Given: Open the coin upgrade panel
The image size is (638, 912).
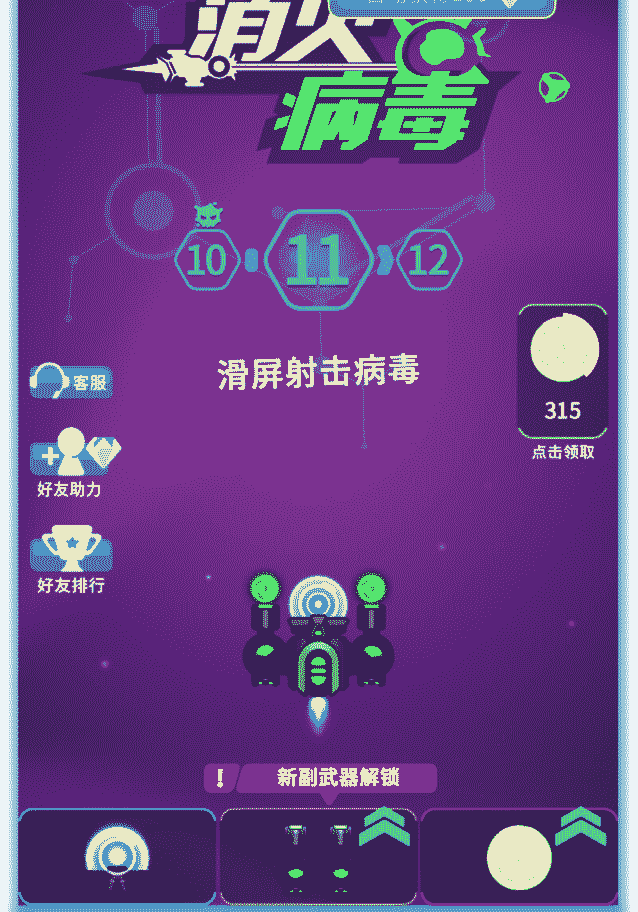Looking at the screenshot, I should [x=519, y=856].
